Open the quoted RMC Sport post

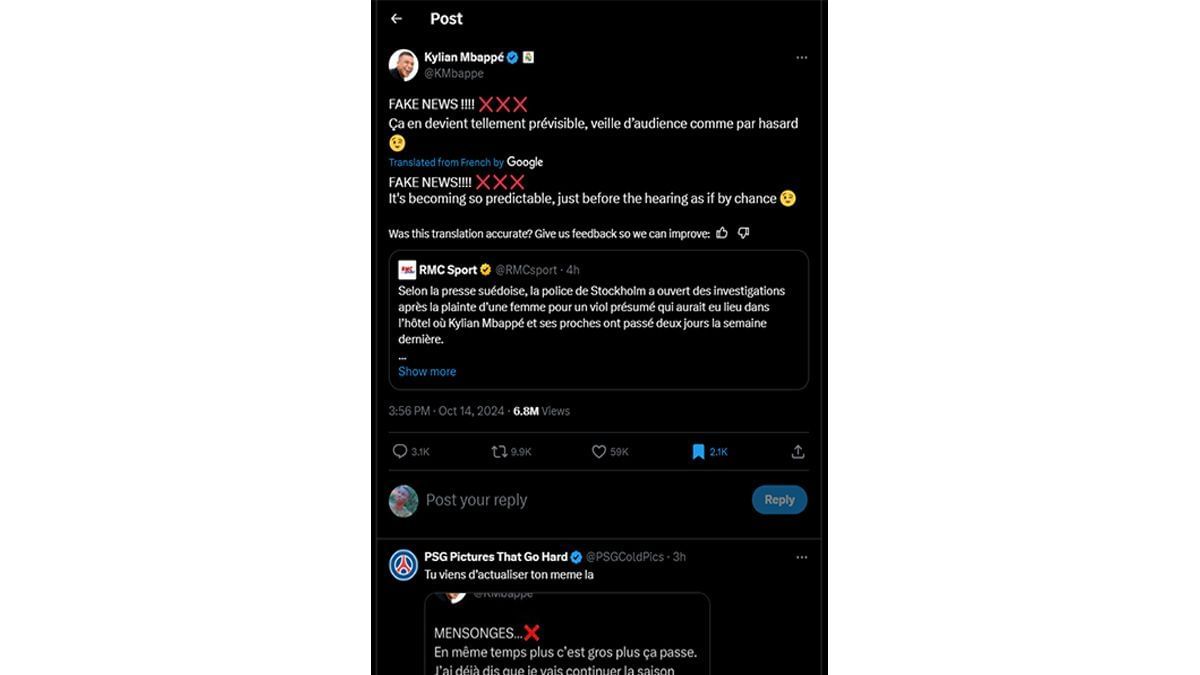coord(598,315)
